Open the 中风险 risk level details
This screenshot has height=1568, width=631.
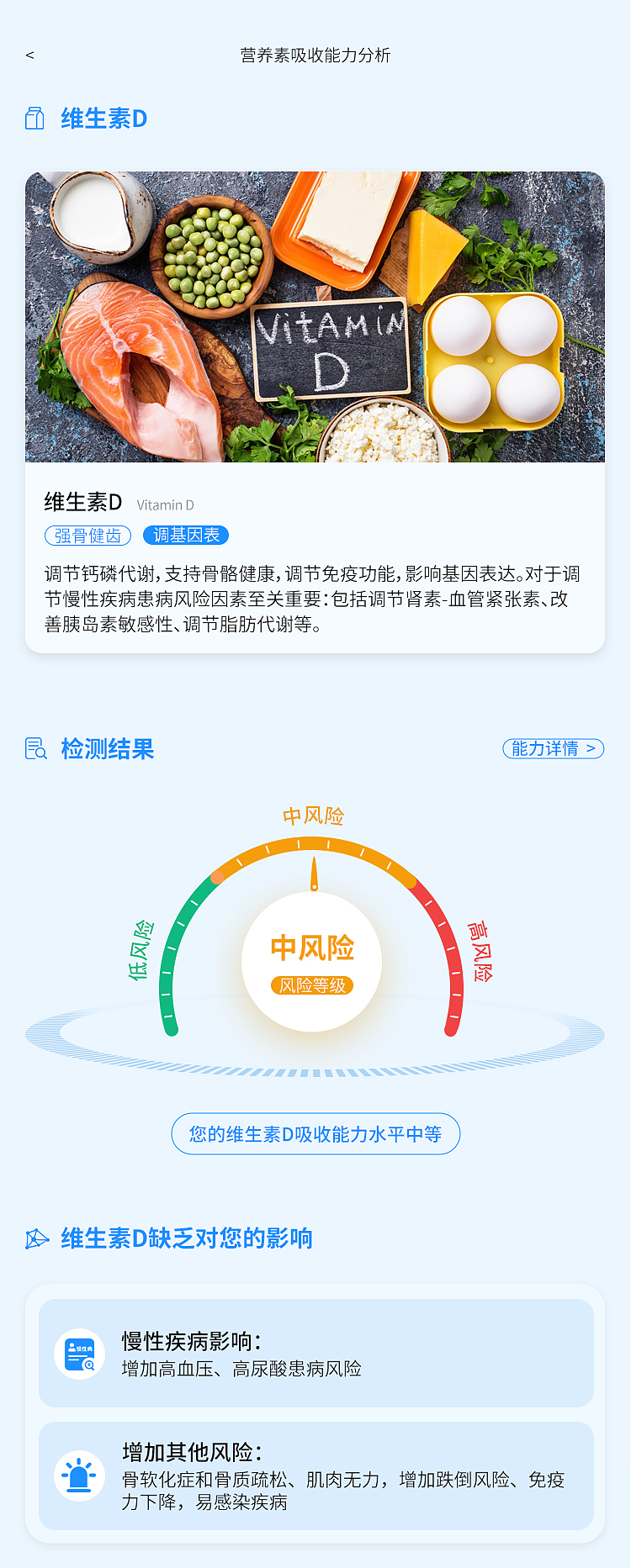click(315, 946)
